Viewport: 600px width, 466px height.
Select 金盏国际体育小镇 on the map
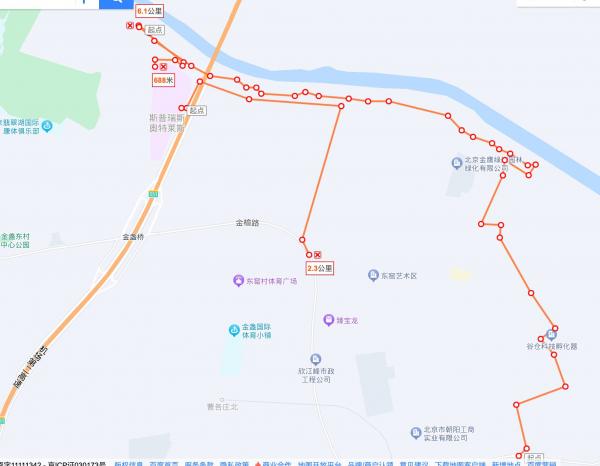[x=233, y=329]
